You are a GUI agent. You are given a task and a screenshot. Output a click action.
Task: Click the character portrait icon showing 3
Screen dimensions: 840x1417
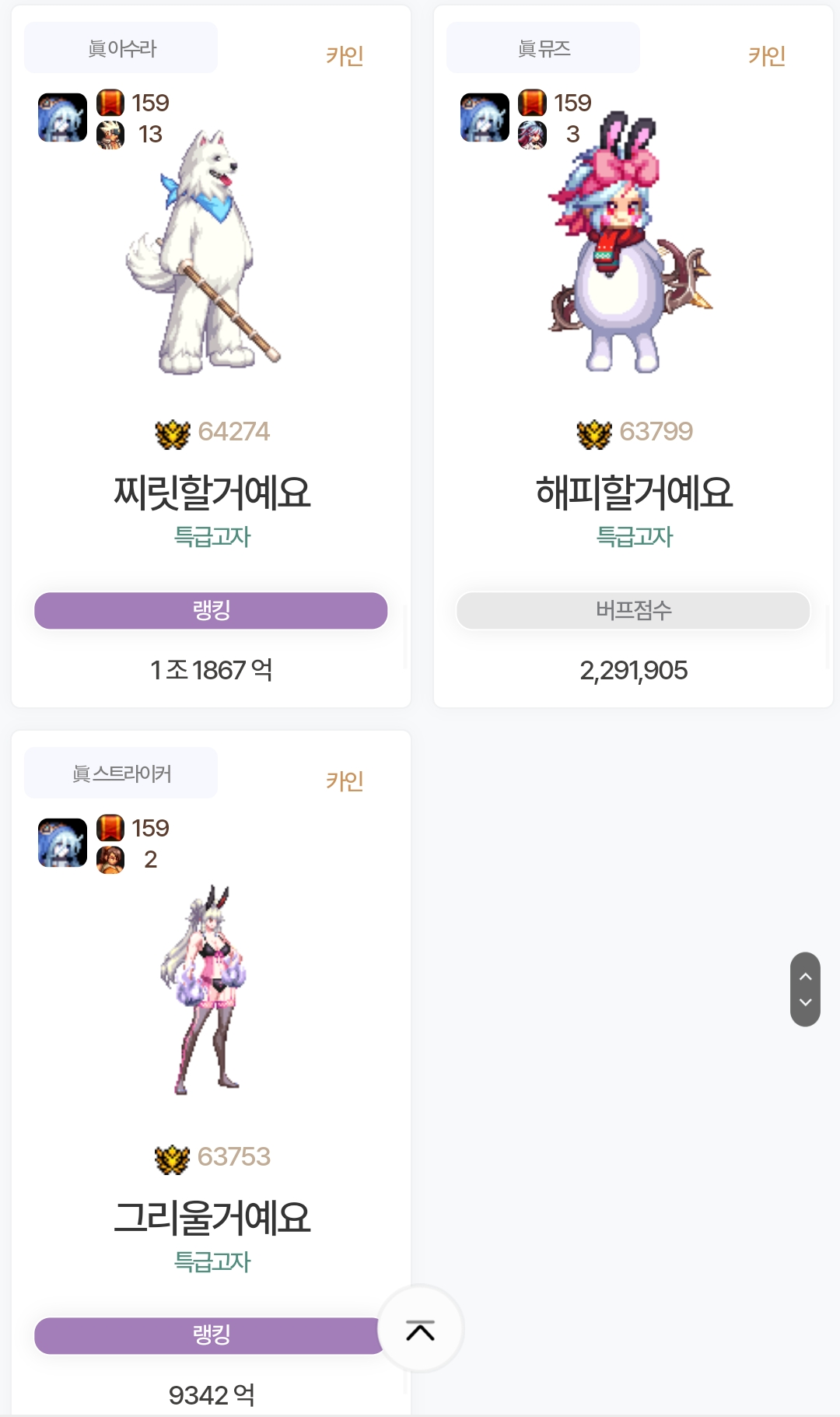click(533, 134)
